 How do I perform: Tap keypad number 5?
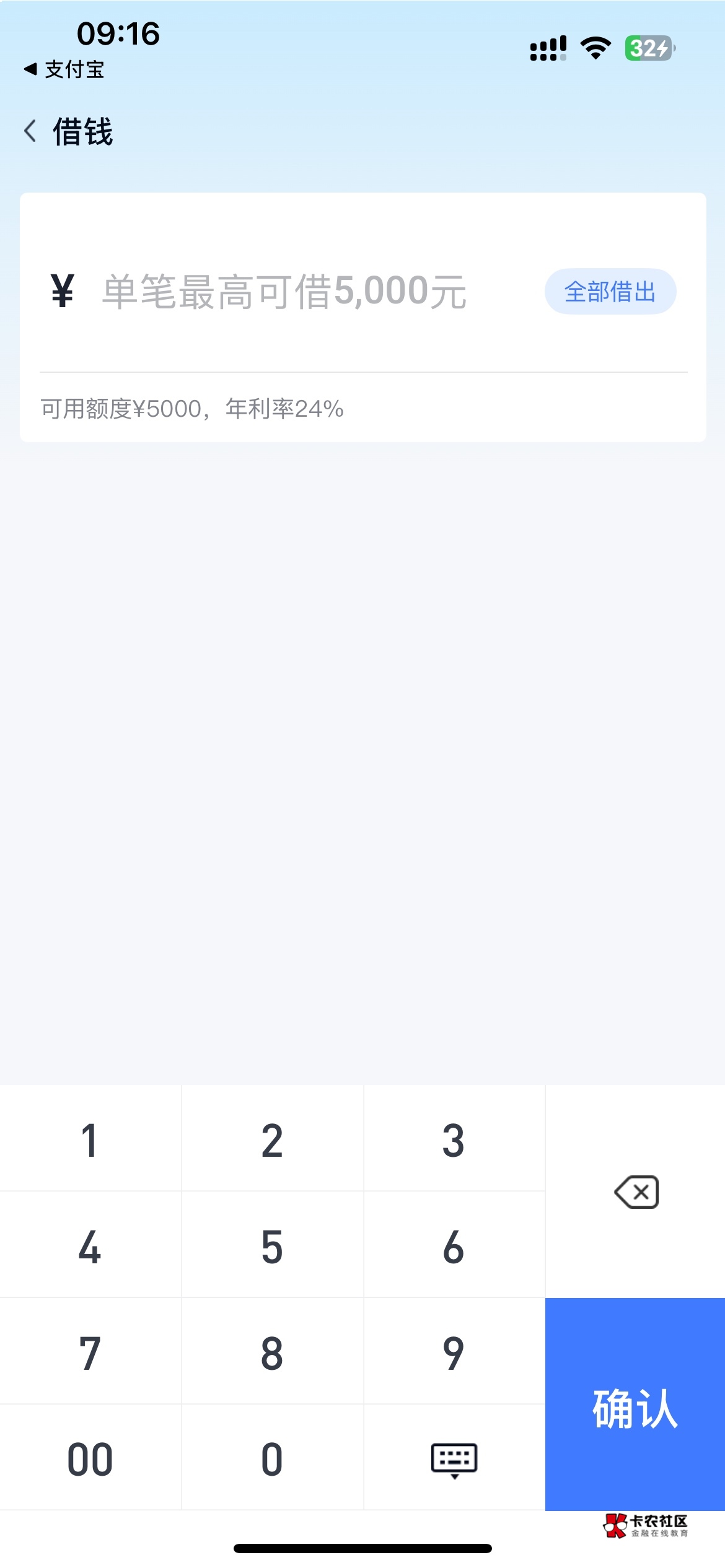click(272, 1247)
